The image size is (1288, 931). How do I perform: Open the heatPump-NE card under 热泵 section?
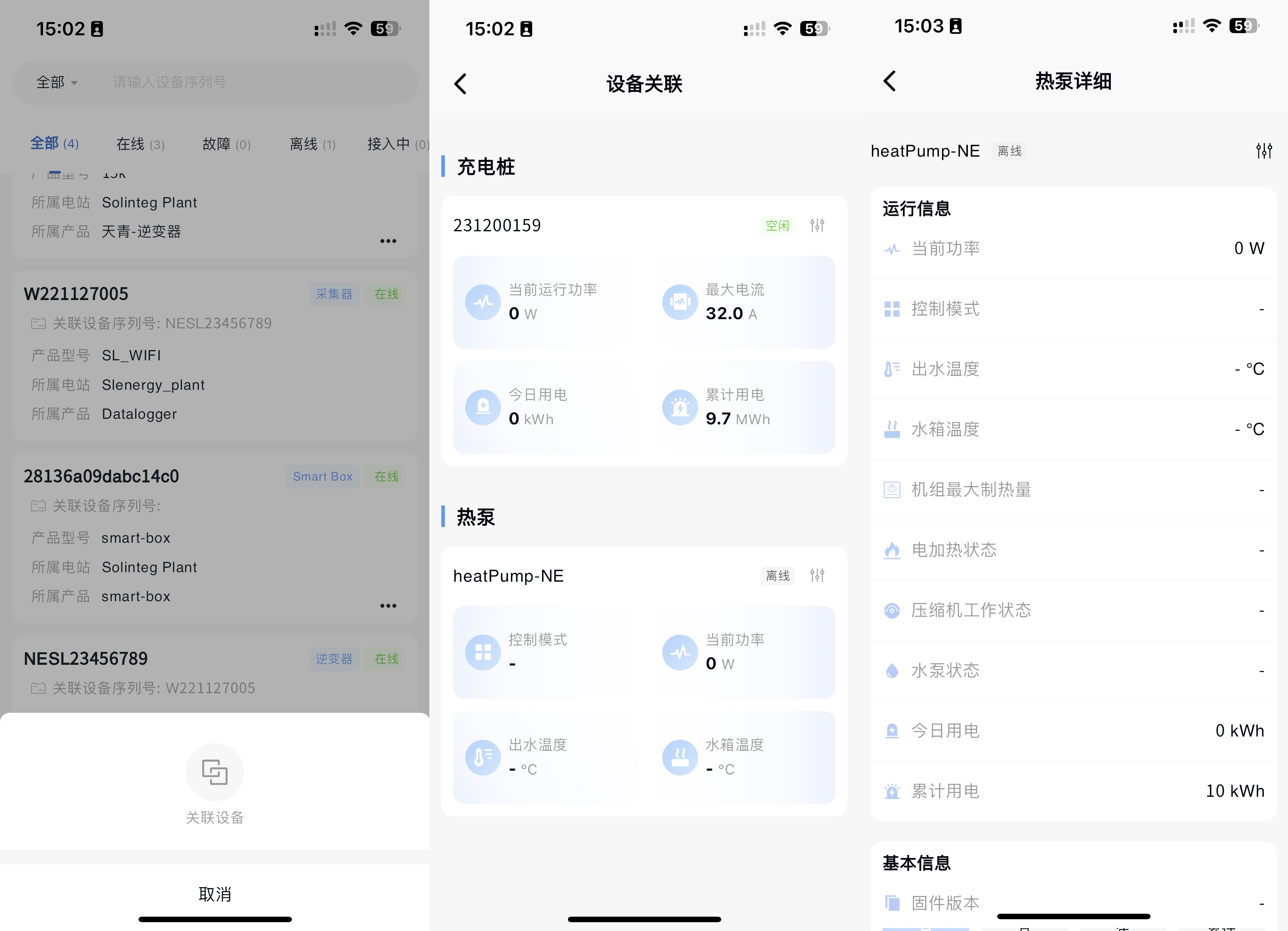568,575
